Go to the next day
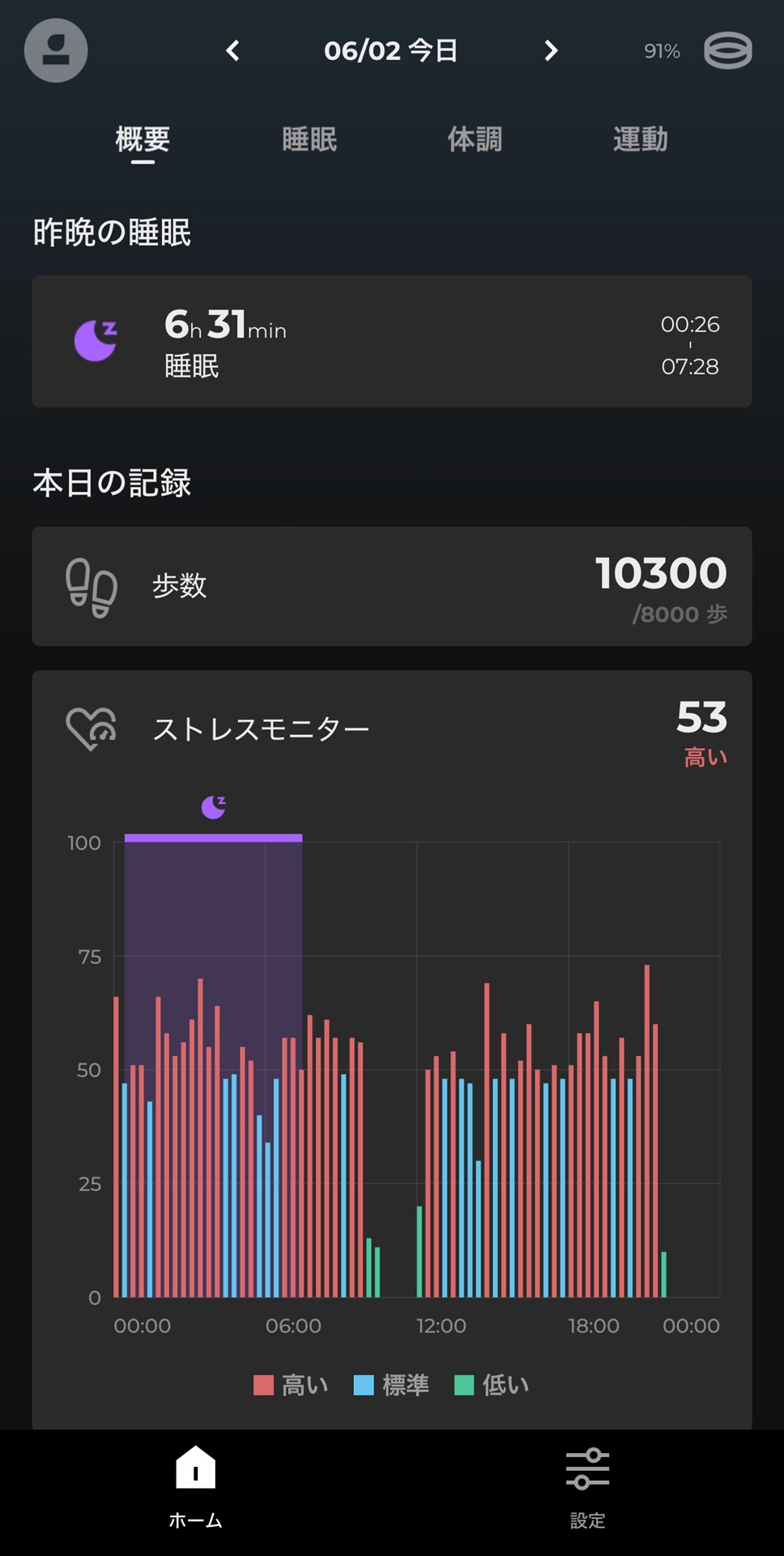 pyautogui.click(x=551, y=51)
